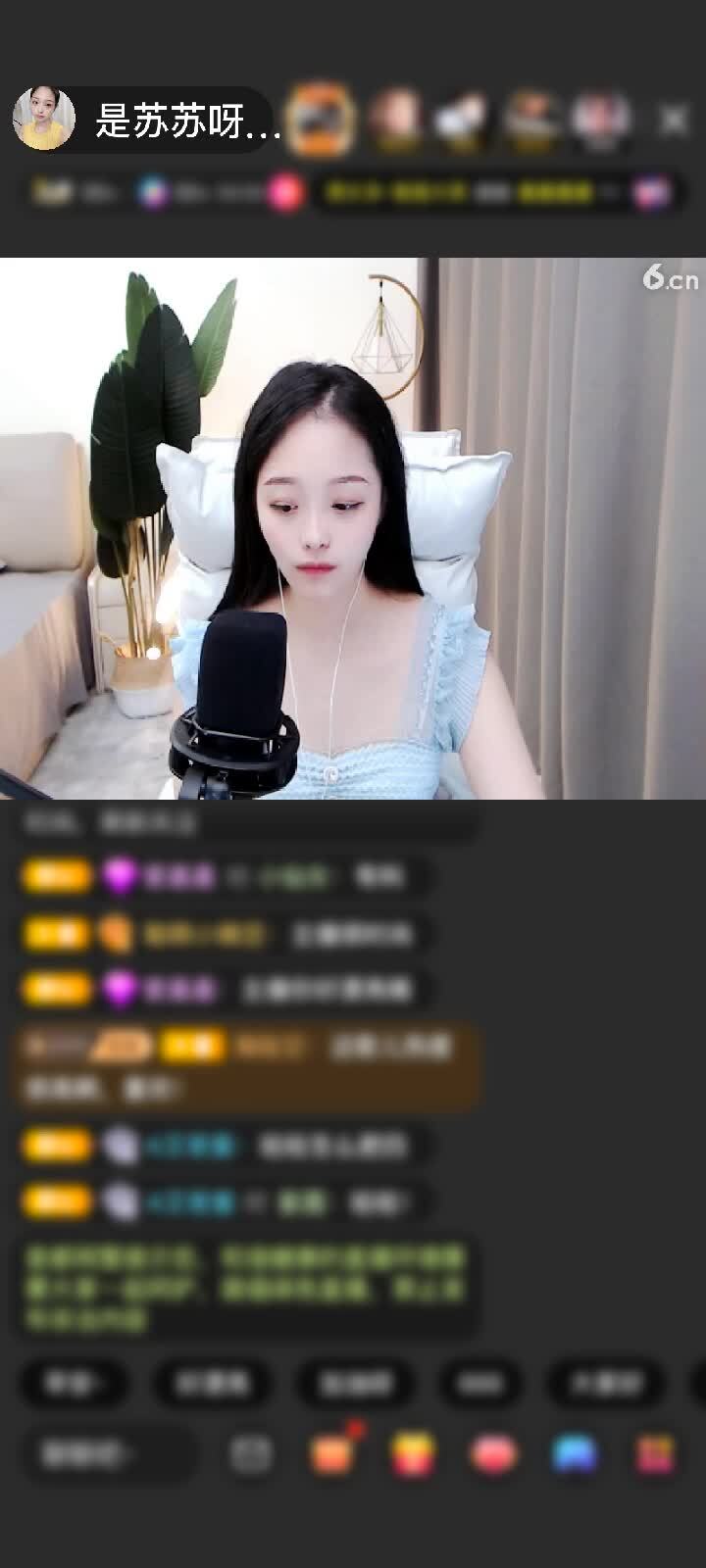The width and height of the screenshot is (706, 1568).
Task: Tap the chat message input field
Action: (x=106, y=1454)
